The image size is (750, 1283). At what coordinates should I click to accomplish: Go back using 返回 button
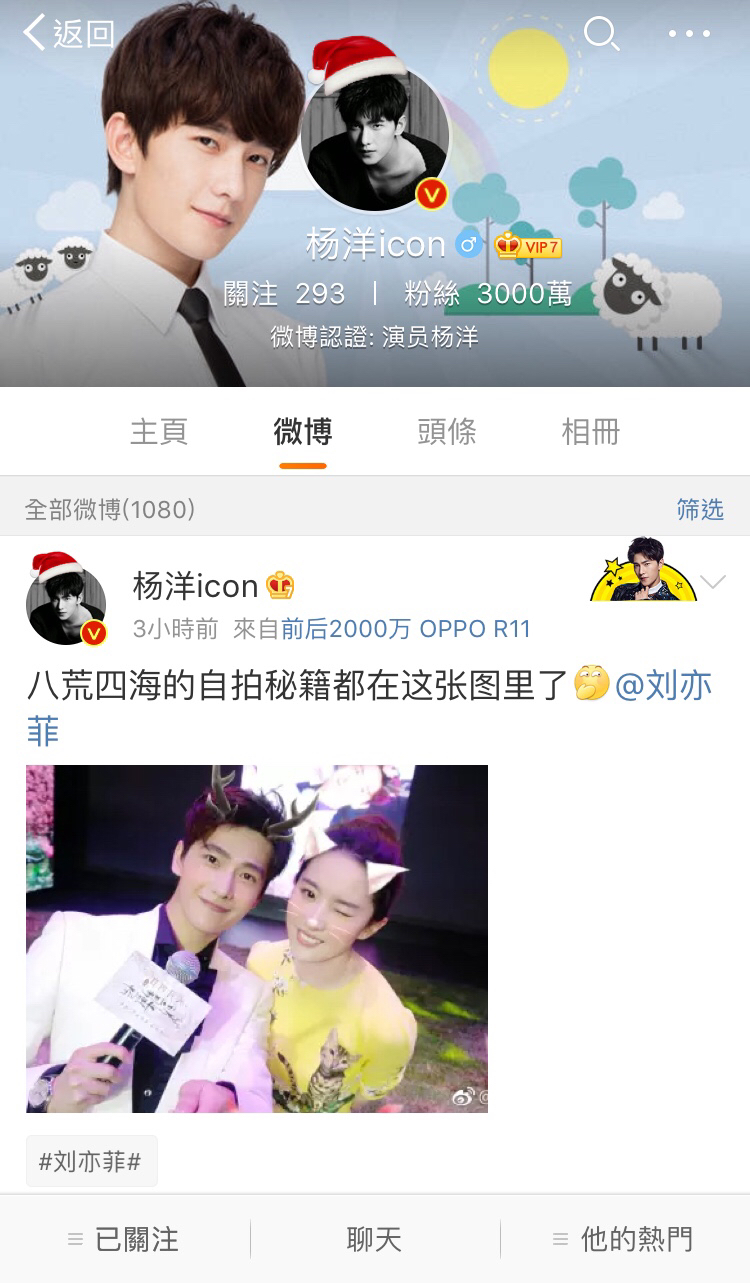[x=68, y=34]
